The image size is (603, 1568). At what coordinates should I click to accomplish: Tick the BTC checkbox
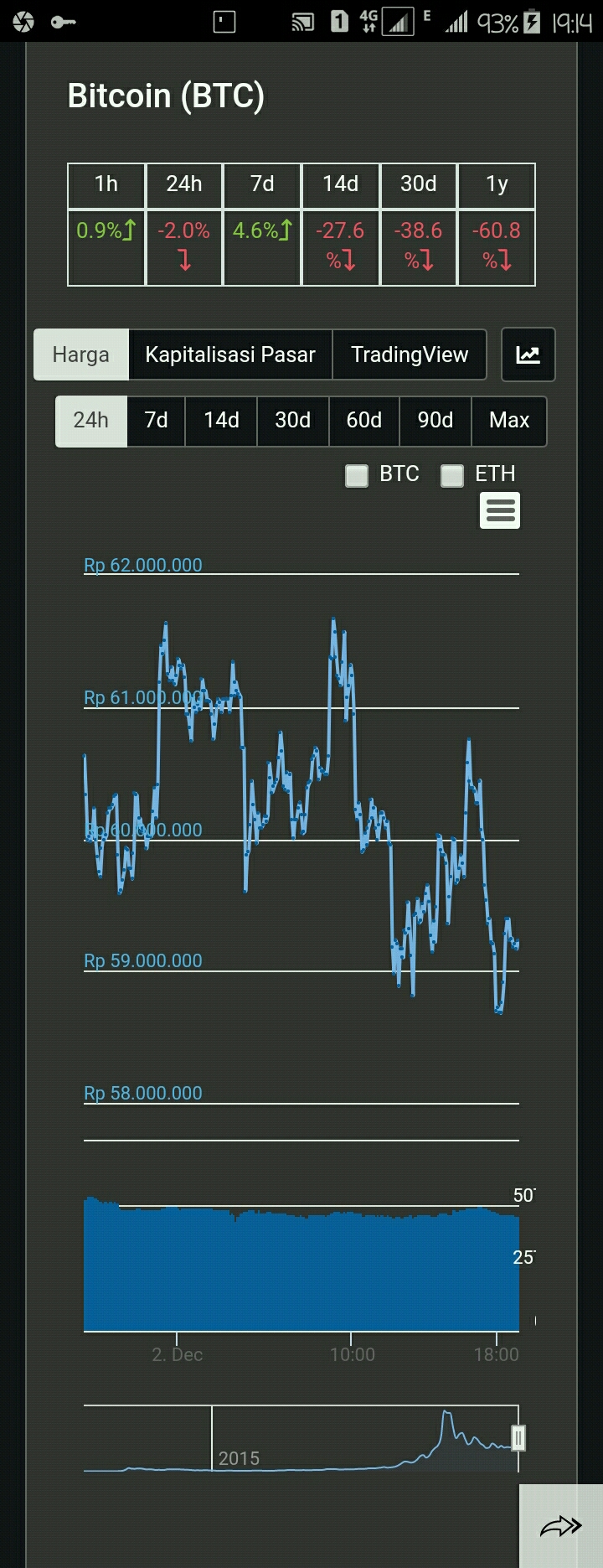[358, 476]
